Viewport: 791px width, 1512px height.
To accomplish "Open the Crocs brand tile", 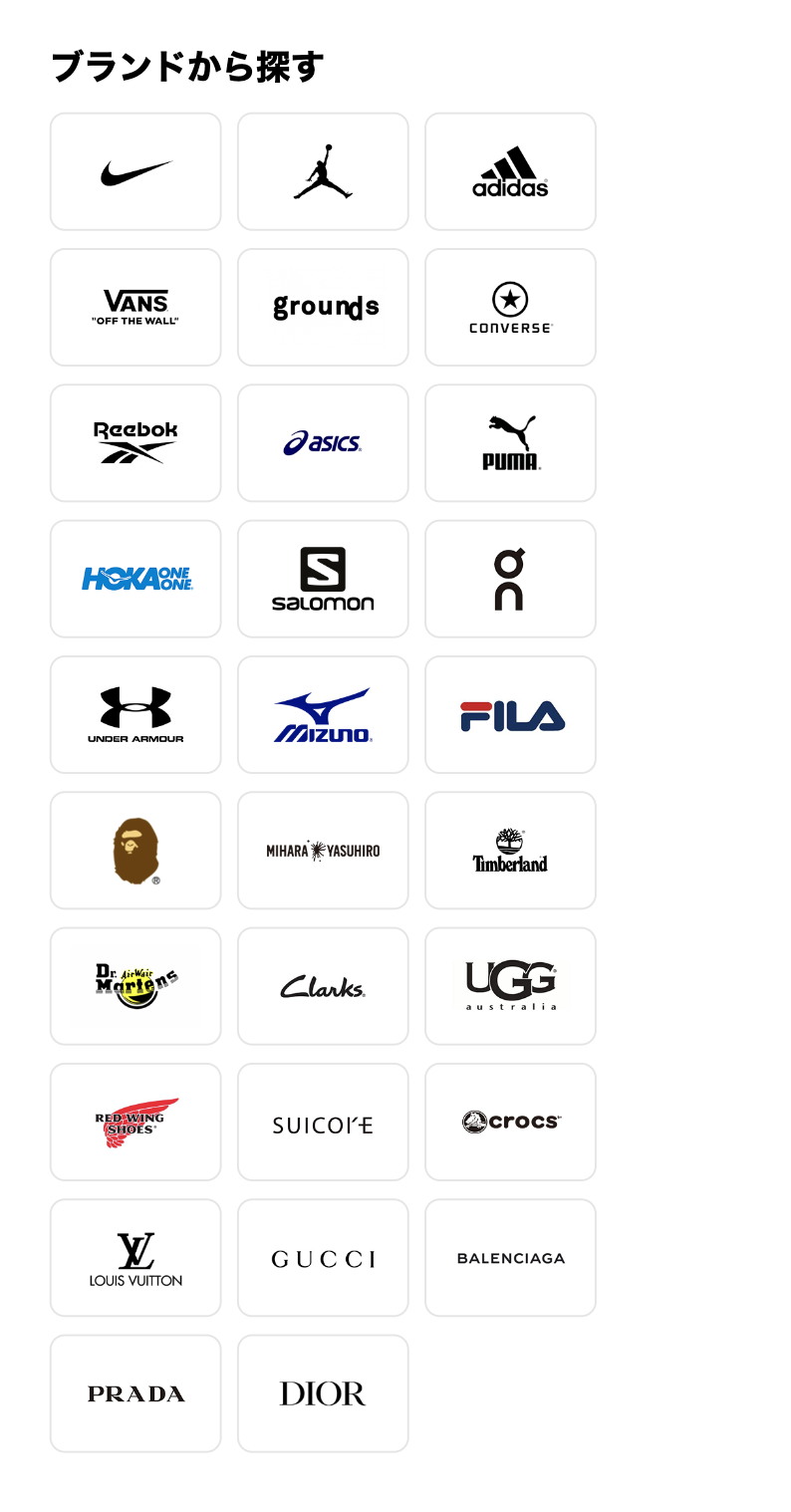I will (510, 1122).
